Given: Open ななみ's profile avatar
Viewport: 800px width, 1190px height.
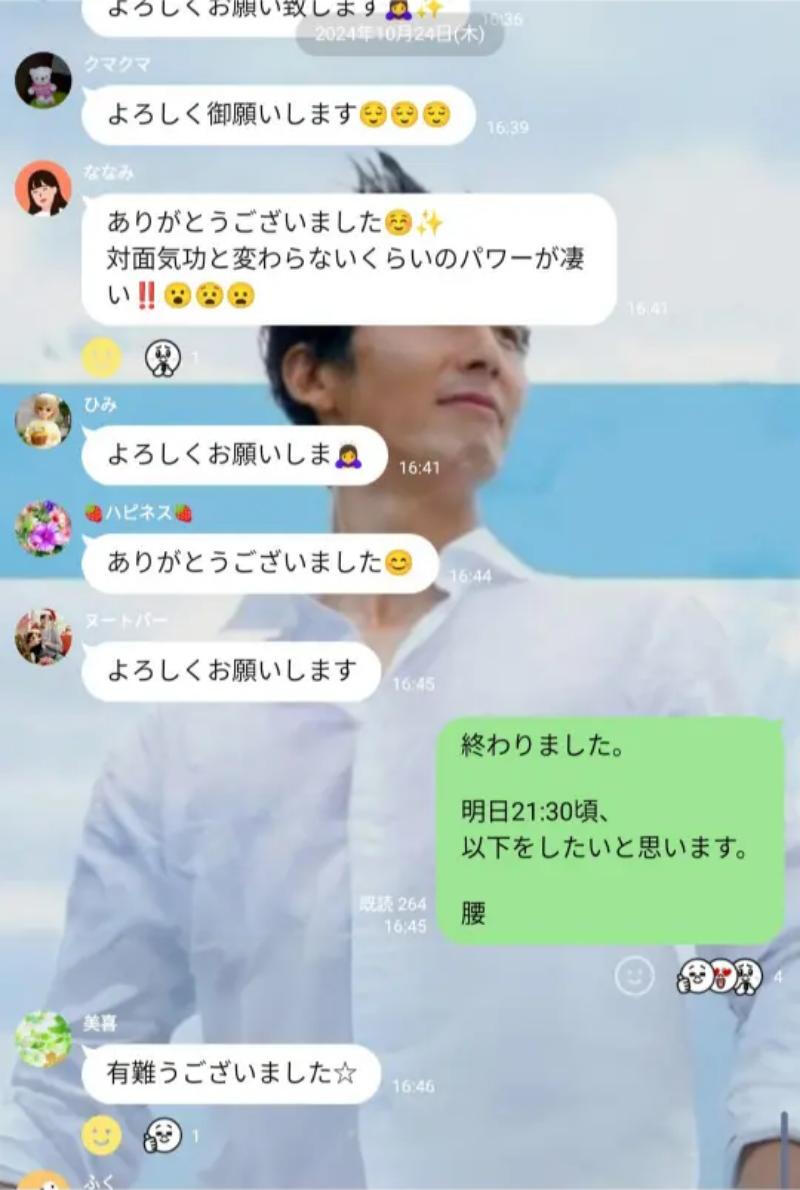Looking at the screenshot, I should (x=43, y=188).
